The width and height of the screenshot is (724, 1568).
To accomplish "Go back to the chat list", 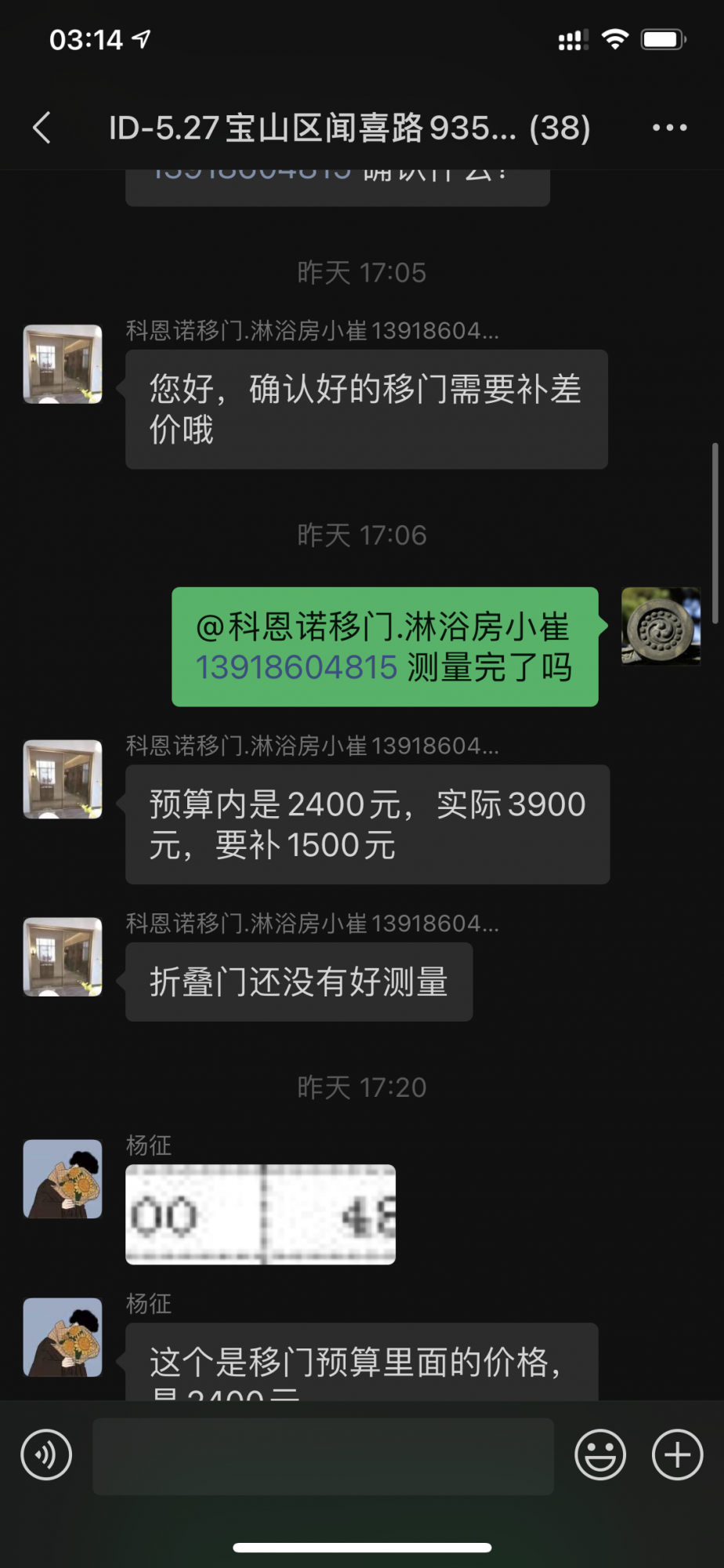I will pyautogui.click(x=42, y=128).
